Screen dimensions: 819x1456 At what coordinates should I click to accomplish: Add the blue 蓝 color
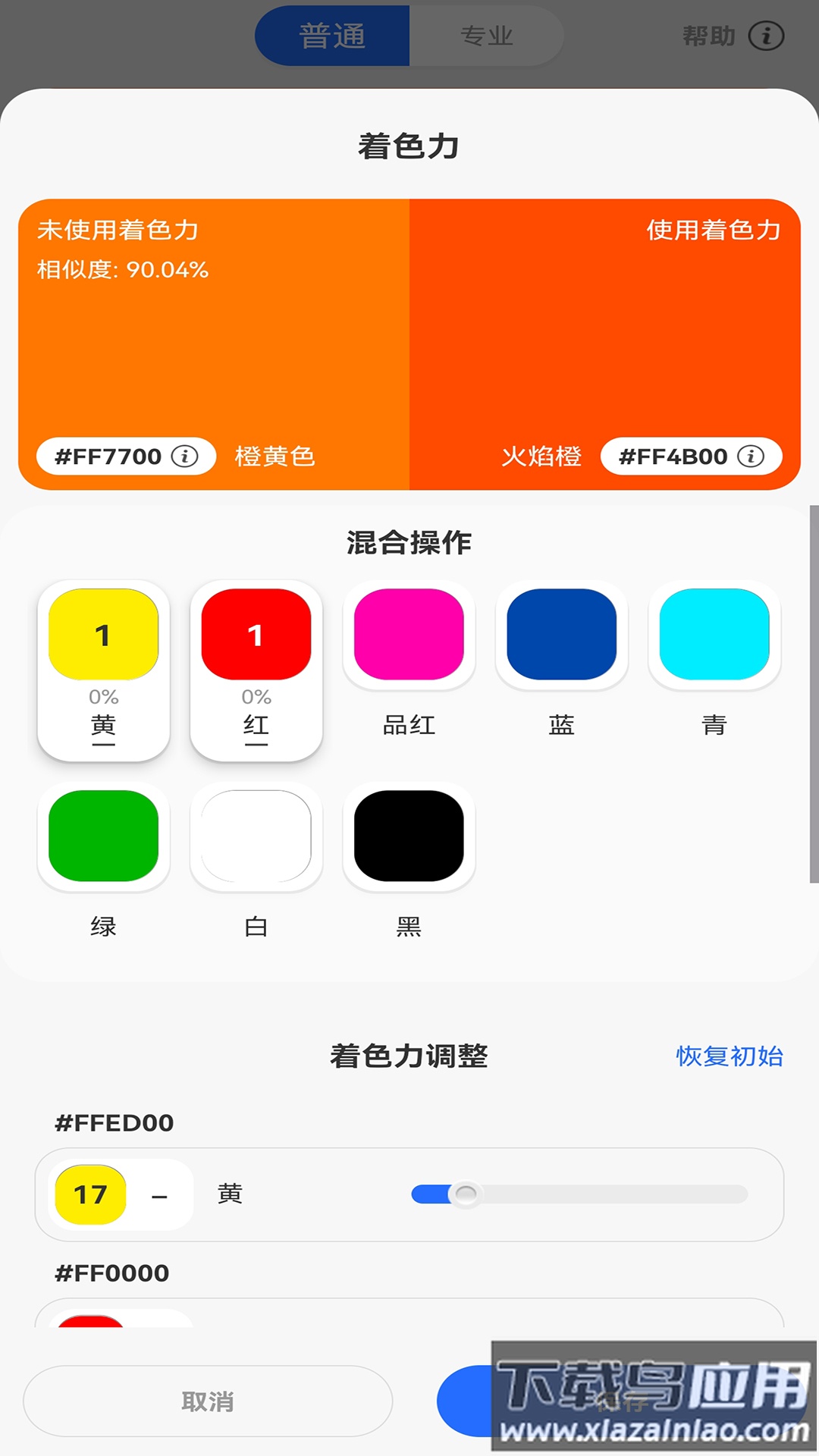561,634
